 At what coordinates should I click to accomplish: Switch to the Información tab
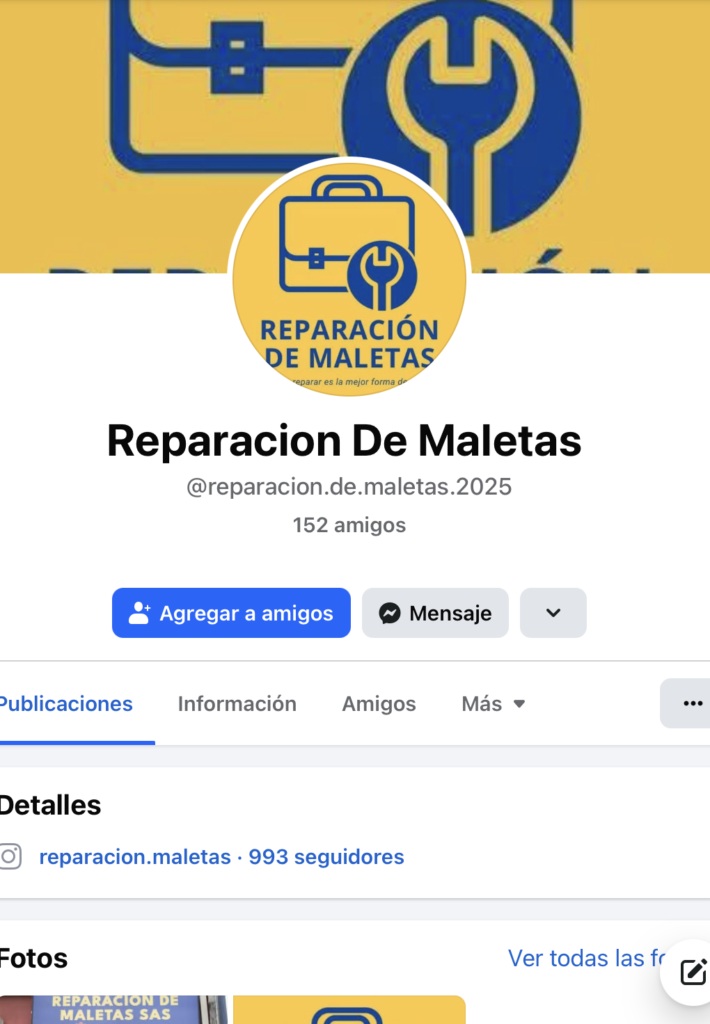click(237, 704)
